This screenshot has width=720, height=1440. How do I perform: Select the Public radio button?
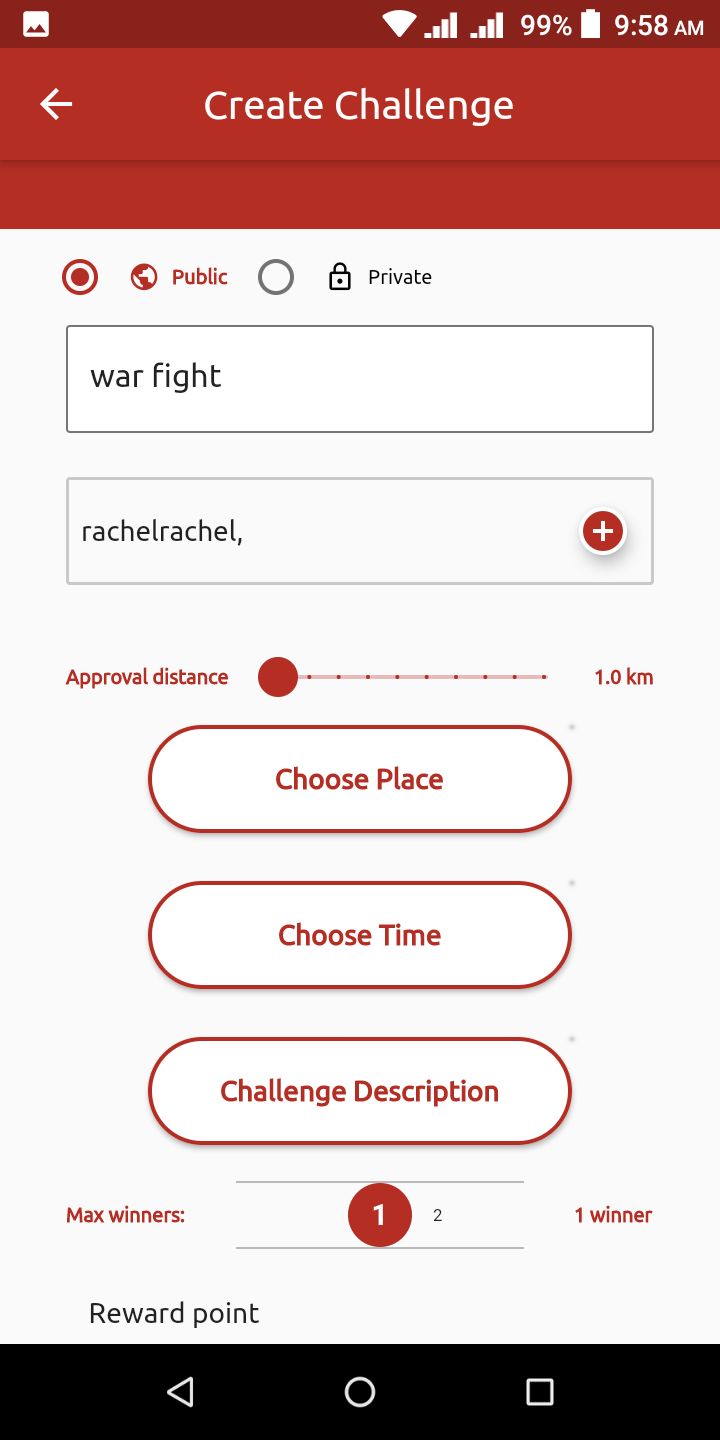80,277
